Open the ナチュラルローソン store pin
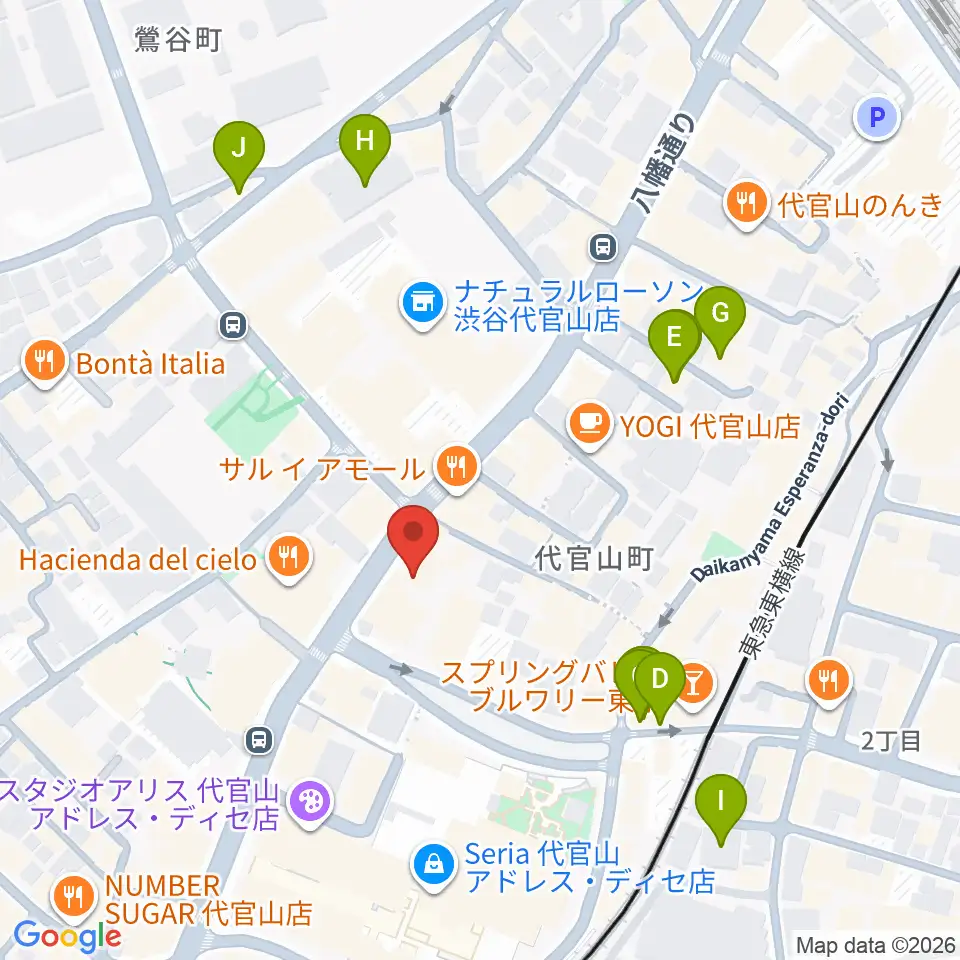 coord(422,305)
